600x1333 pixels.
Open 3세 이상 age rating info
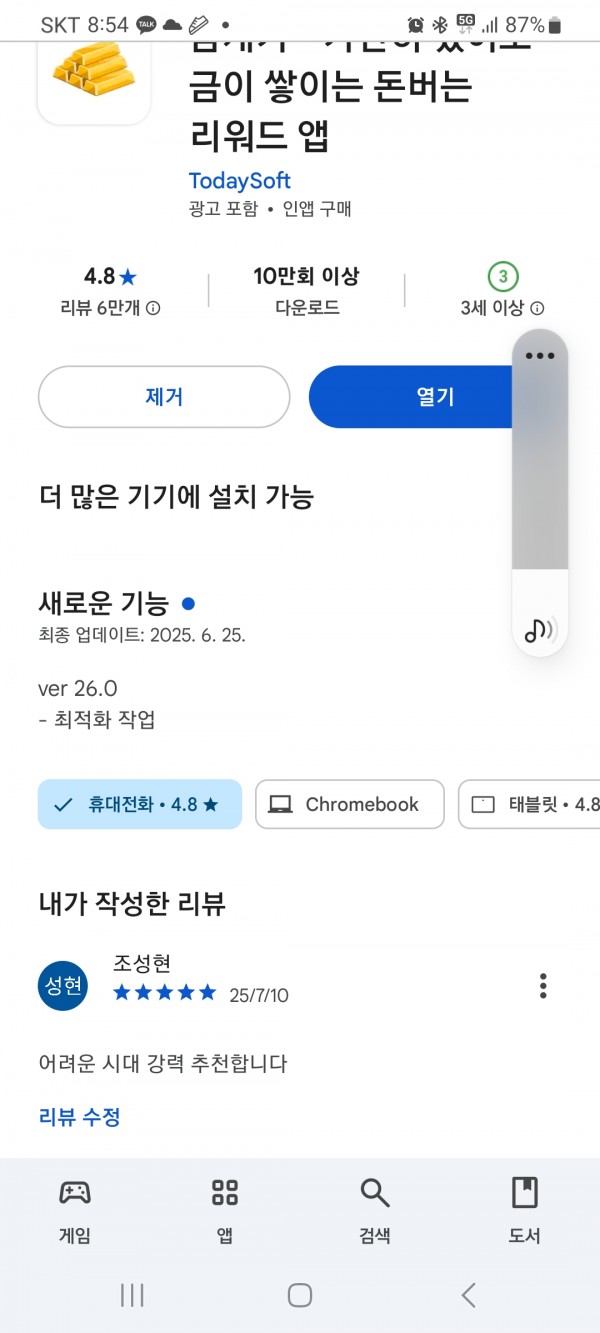[537, 309]
